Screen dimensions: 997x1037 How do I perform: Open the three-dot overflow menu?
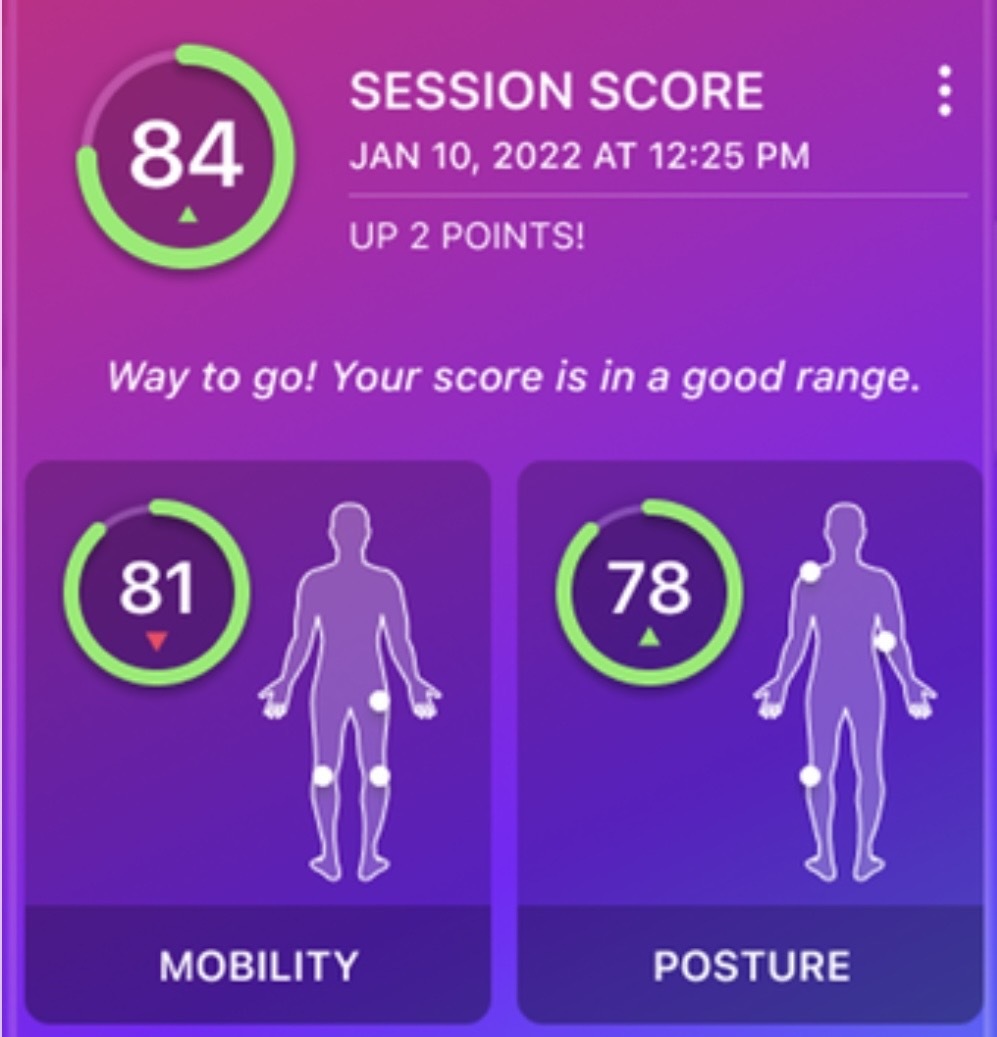[944, 93]
